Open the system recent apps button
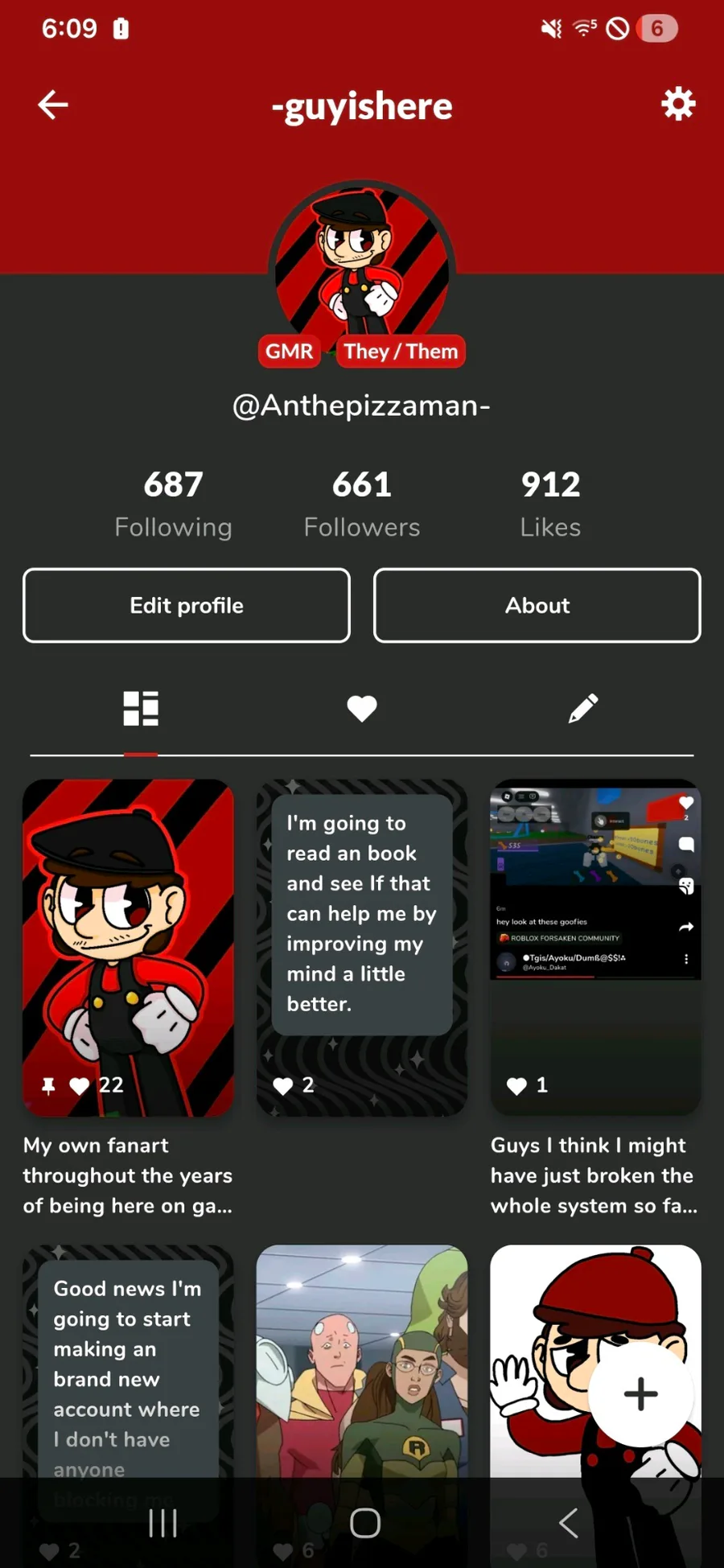 (163, 1522)
